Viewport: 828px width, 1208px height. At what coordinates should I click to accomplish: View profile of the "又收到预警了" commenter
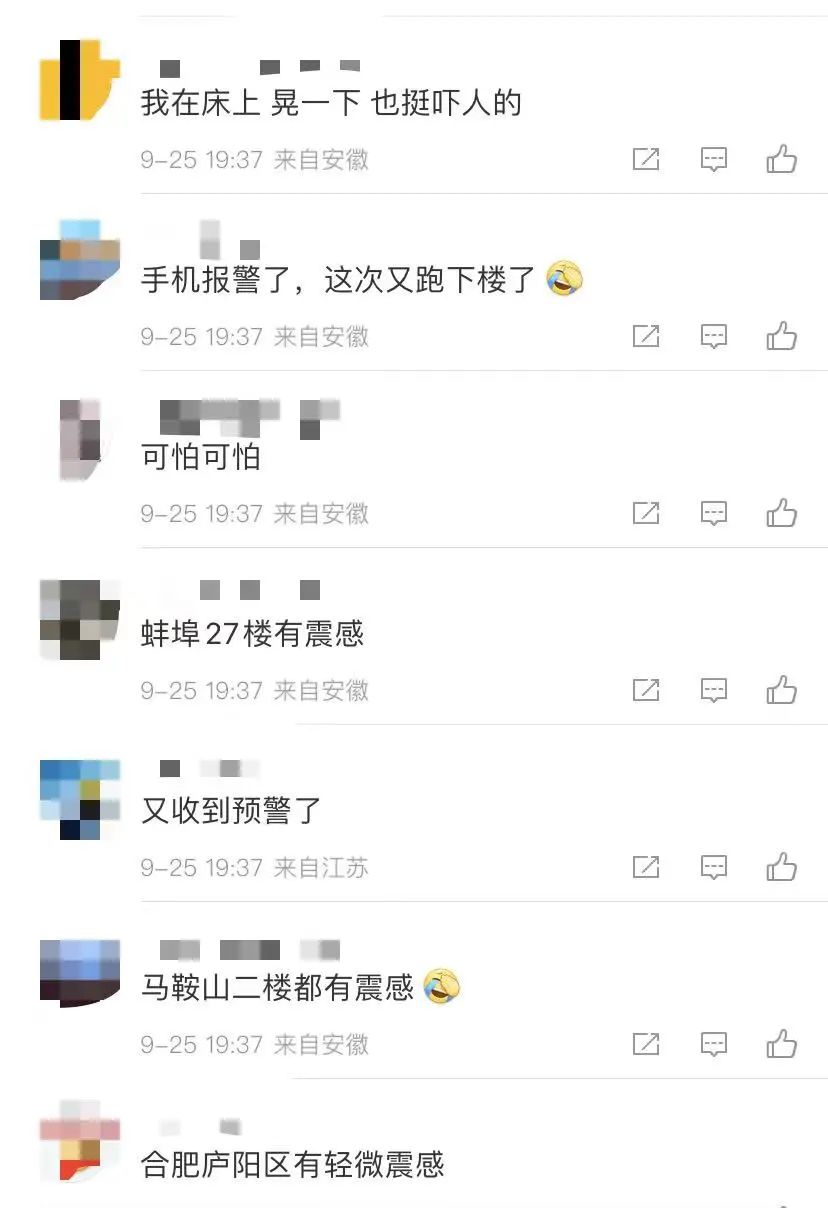(79, 798)
